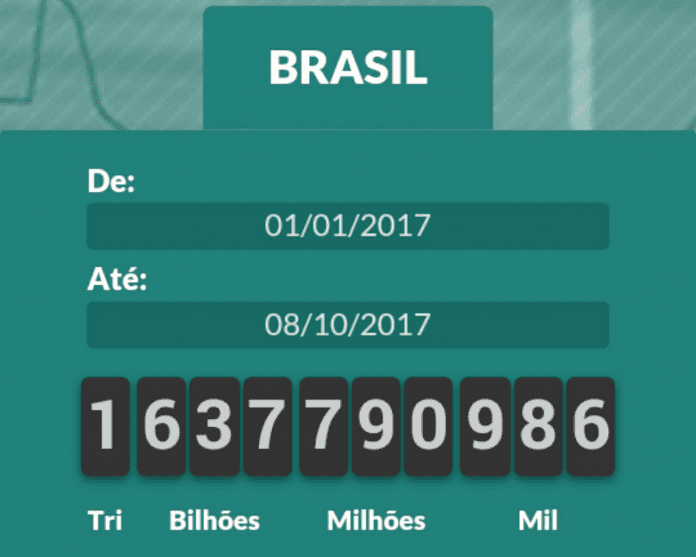Open the De start date field
696x557 pixels.
[x=347, y=226]
